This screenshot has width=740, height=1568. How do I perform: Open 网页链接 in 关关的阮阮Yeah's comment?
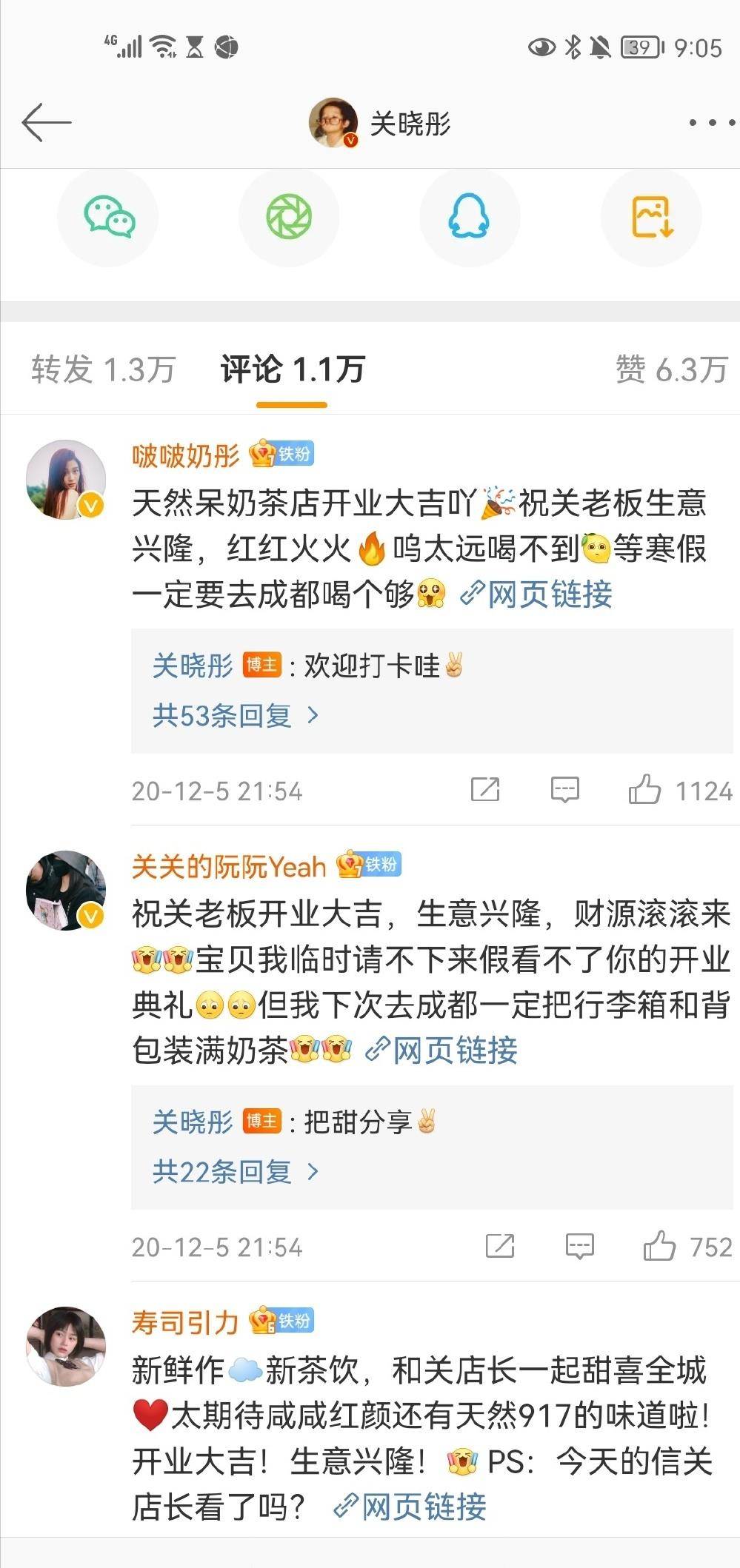pos(443,1051)
